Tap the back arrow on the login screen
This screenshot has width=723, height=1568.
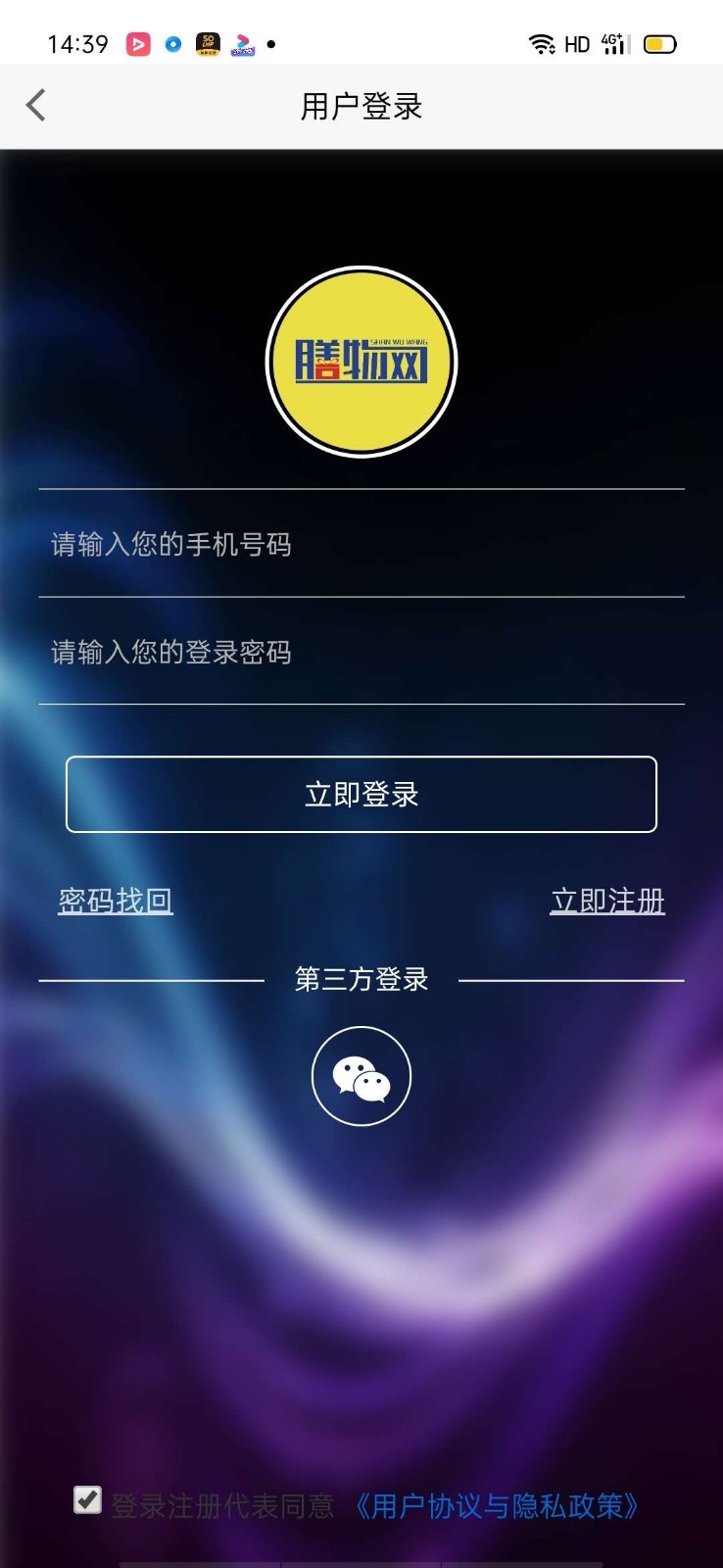click(x=35, y=105)
